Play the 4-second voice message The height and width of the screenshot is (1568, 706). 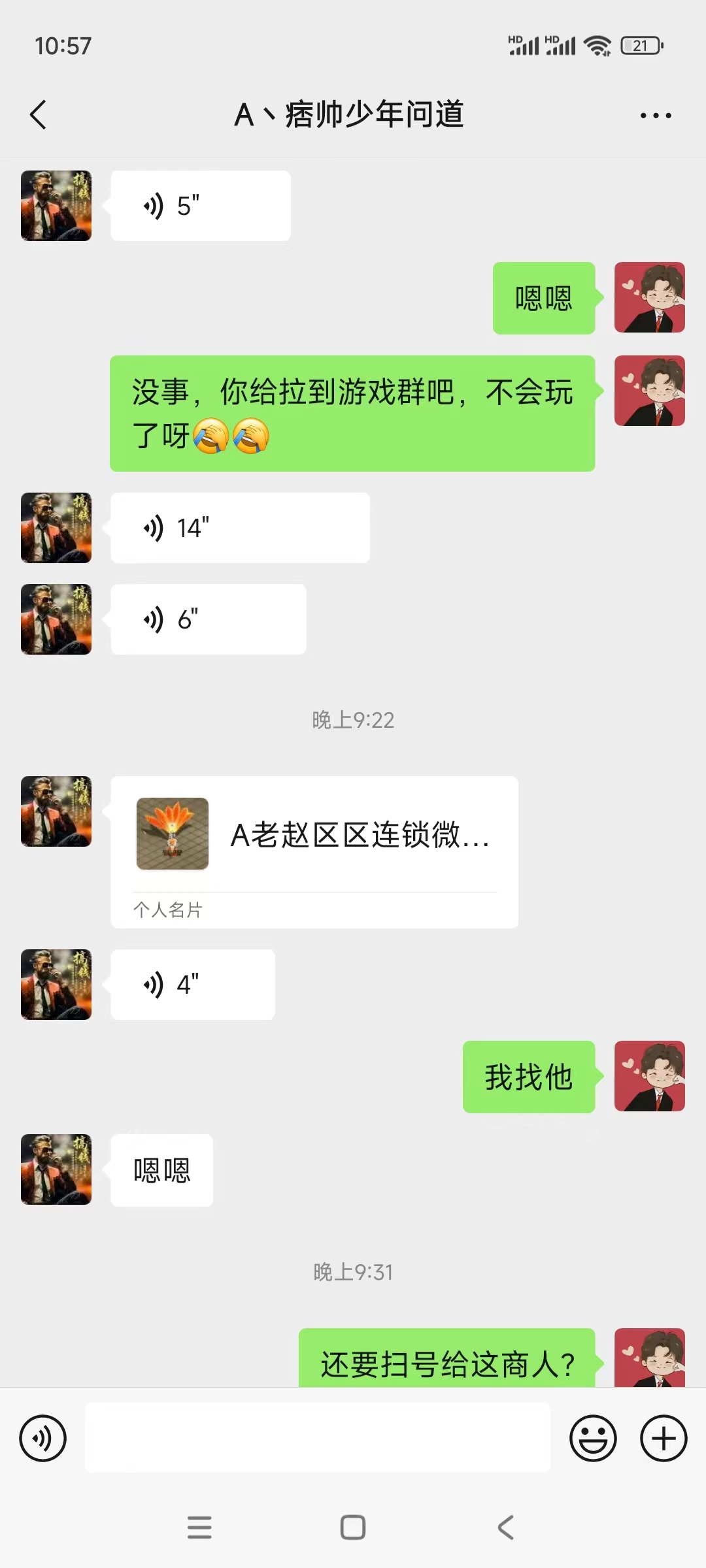point(192,985)
